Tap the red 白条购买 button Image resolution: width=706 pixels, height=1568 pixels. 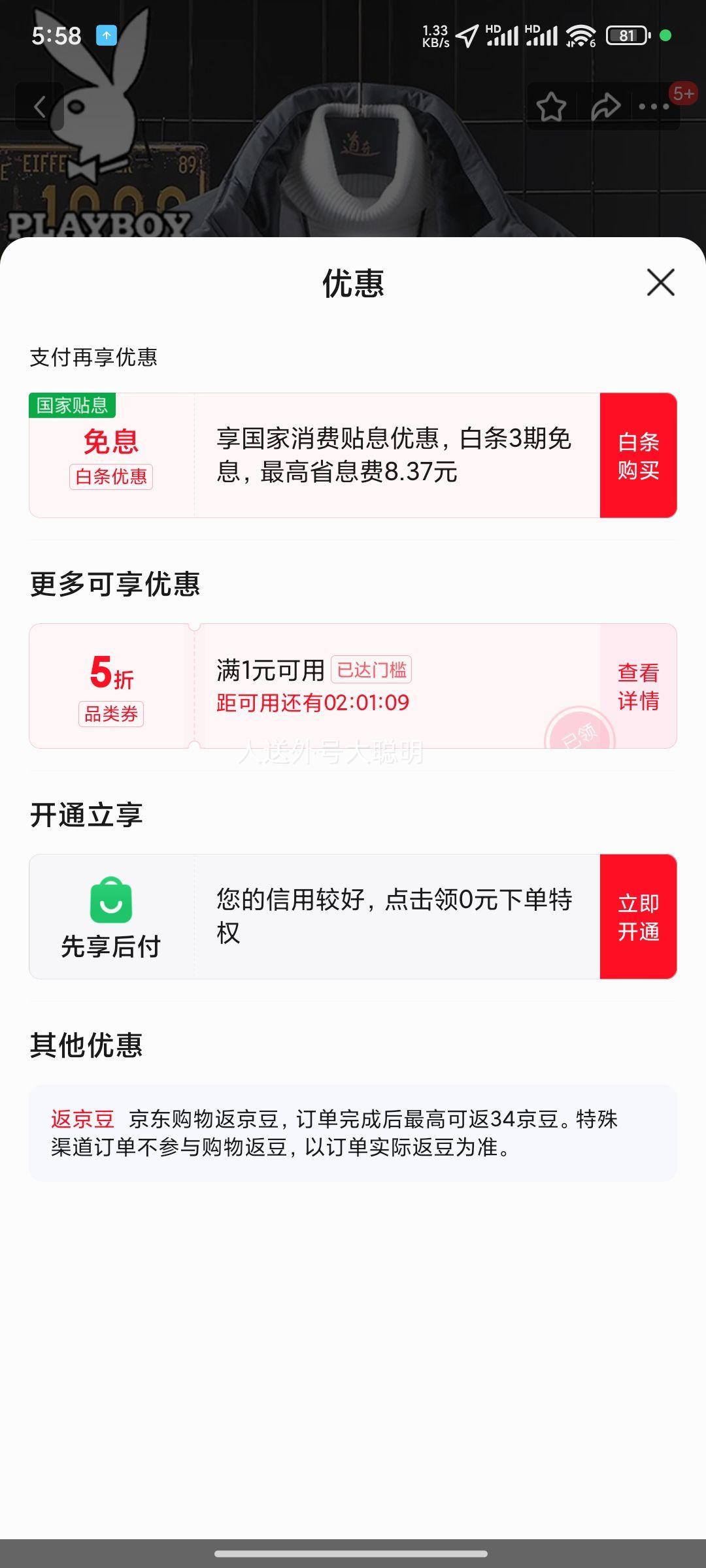click(x=637, y=453)
